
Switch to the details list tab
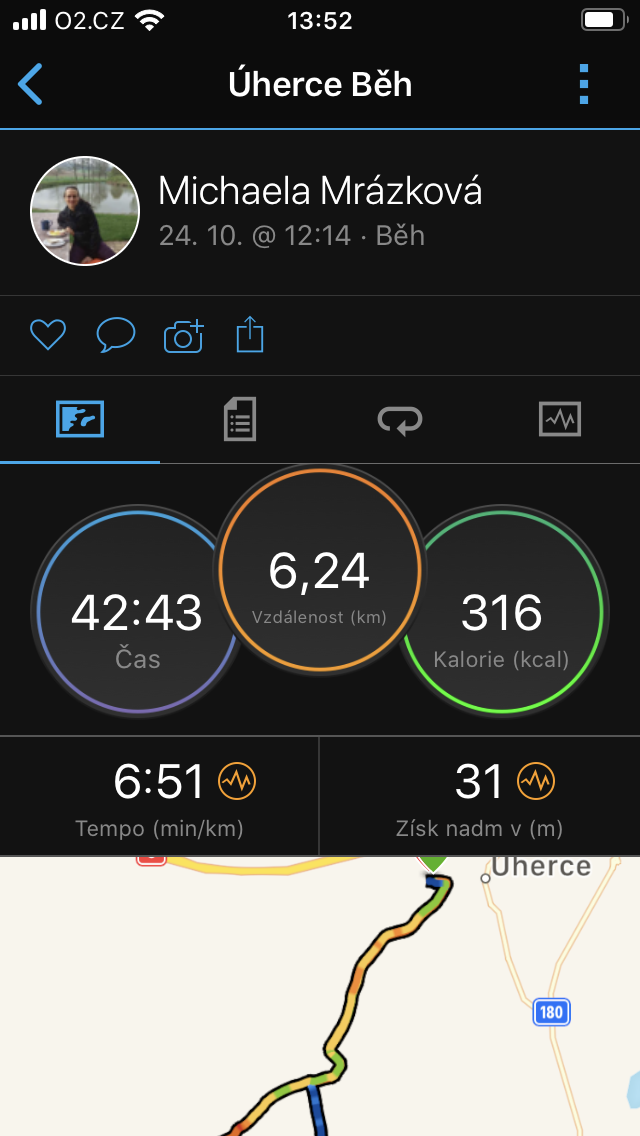click(239, 419)
